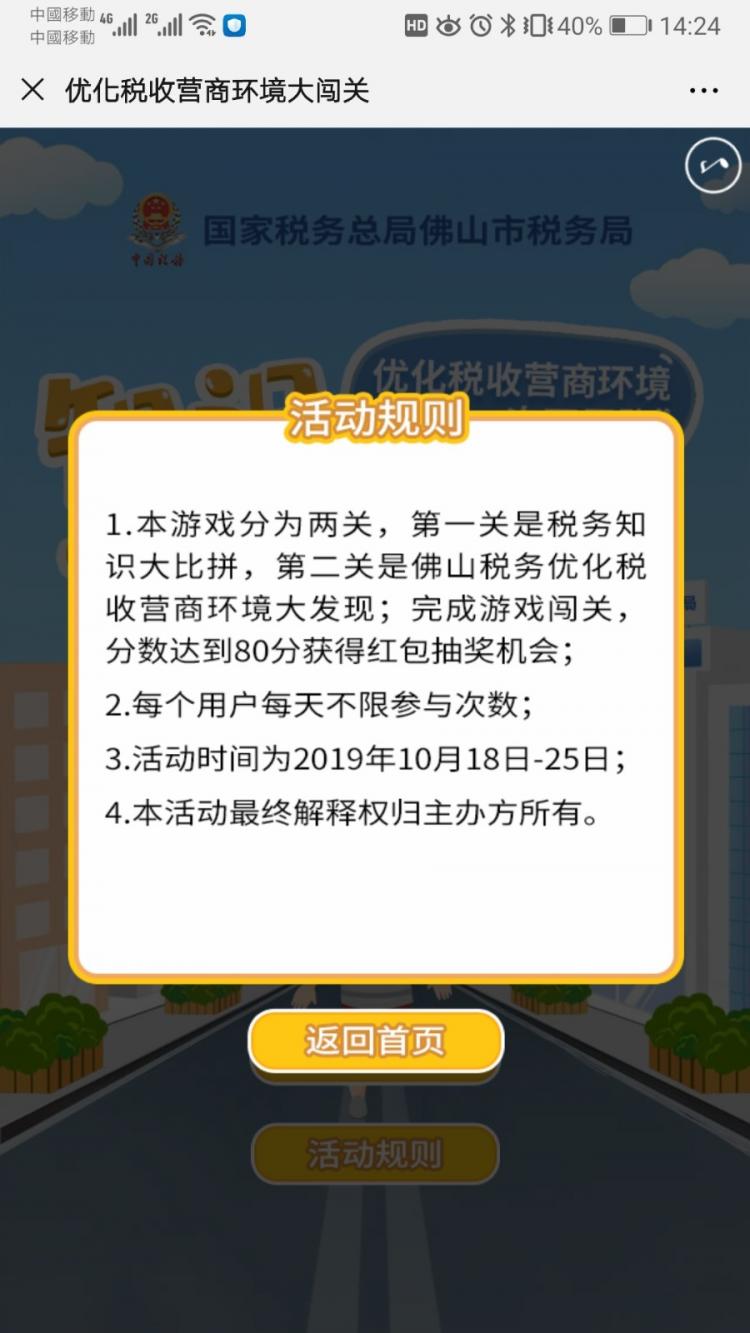Toggle the sound icon at the top right
Image resolution: width=750 pixels, height=1333 pixels.
pyautogui.click(x=712, y=166)
